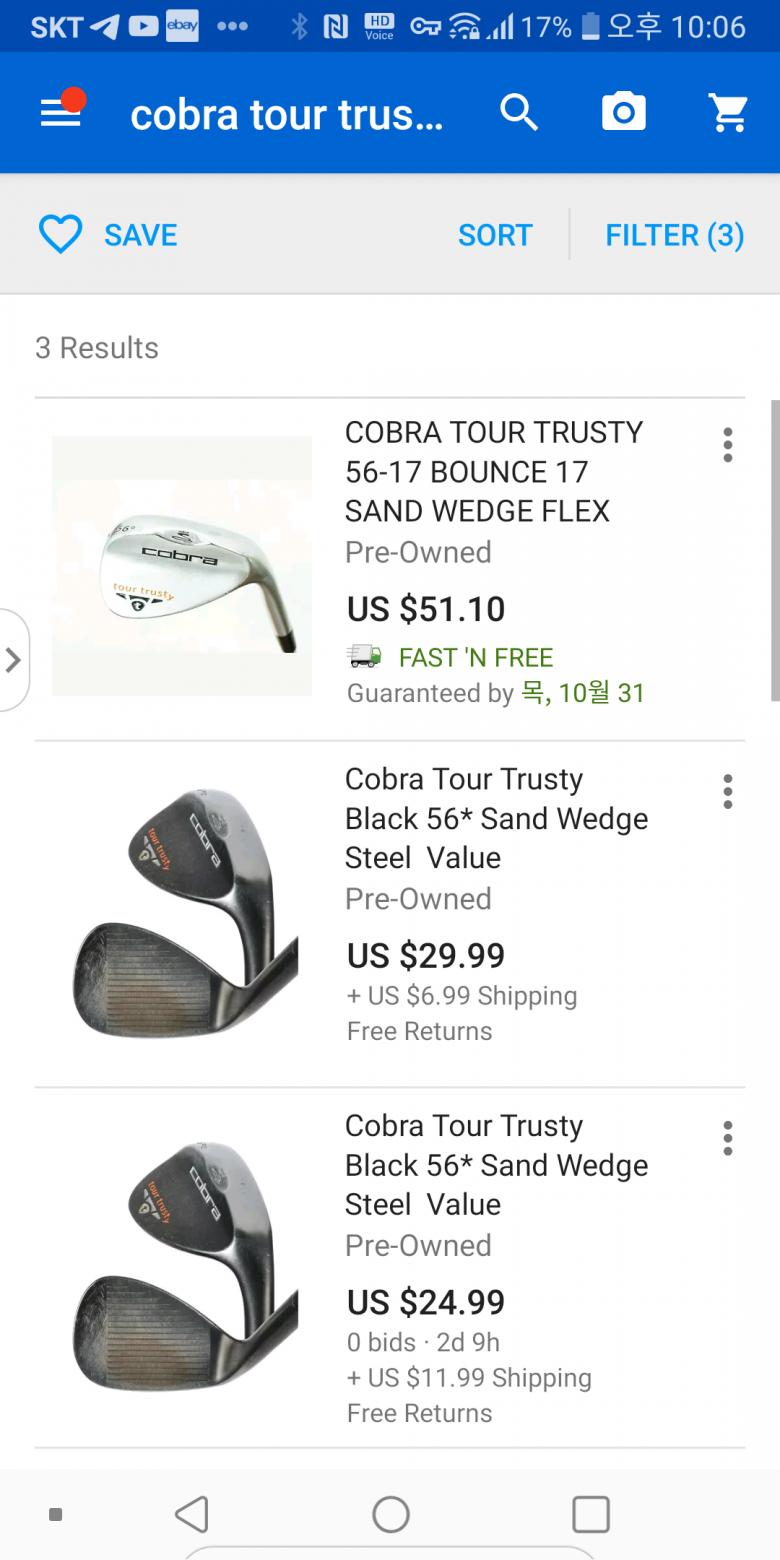Open overflow menu for $24.99 listing
This screenshot has width=780, height=1560.
click(728, 1139)
